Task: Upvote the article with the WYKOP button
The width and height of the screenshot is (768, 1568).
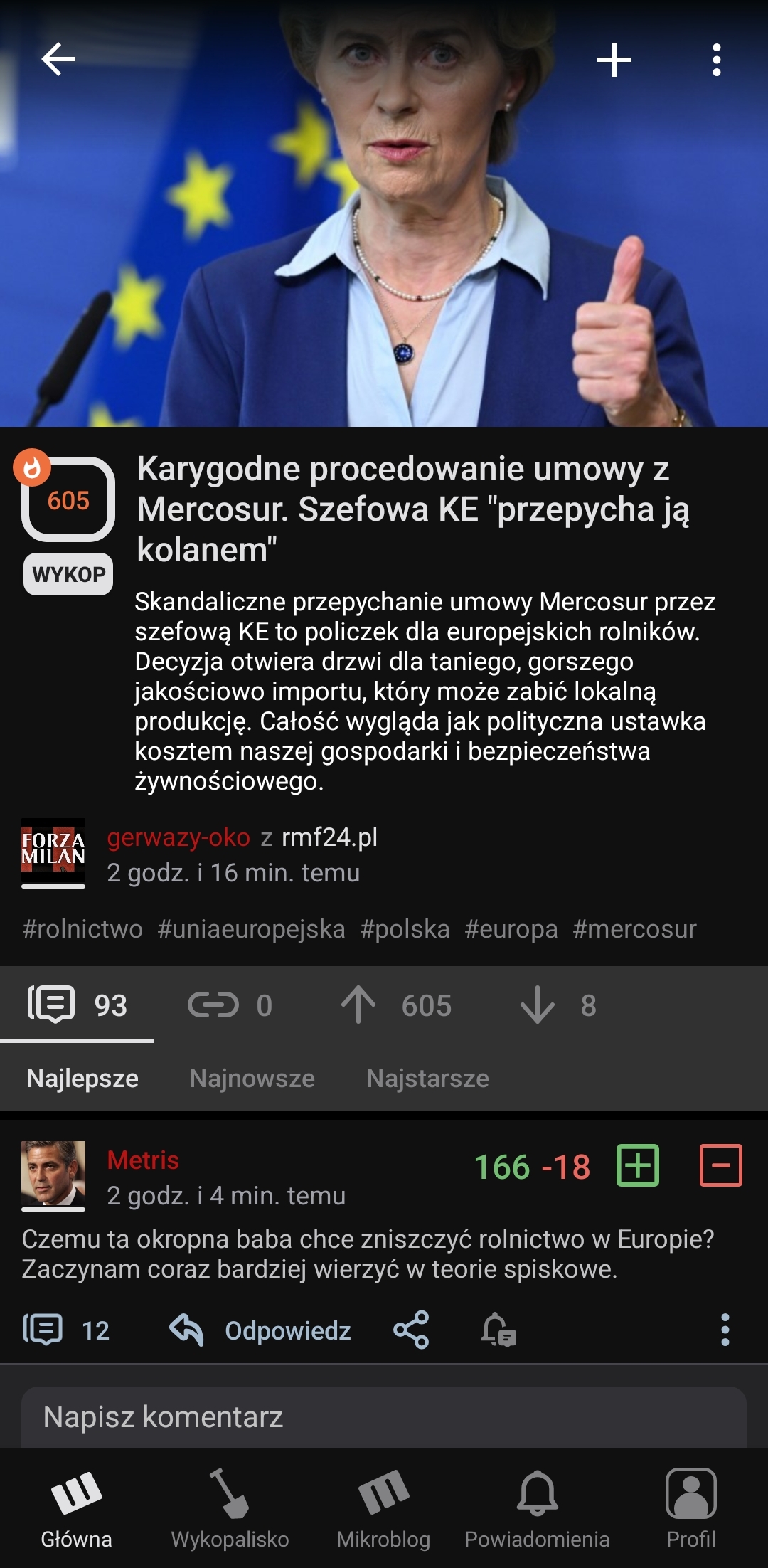Action: [x=68, y=574]
